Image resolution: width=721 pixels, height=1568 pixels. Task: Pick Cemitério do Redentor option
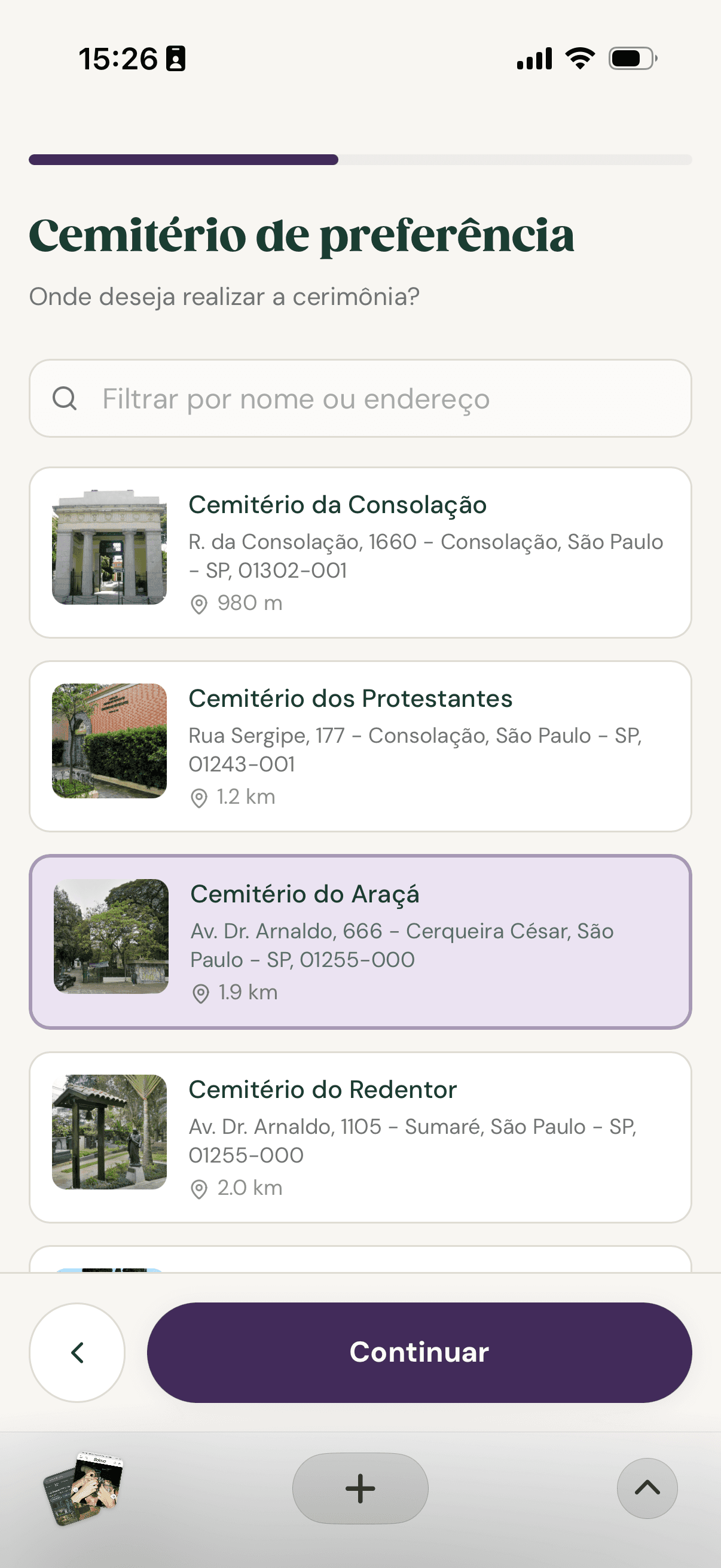[360, 1136]
